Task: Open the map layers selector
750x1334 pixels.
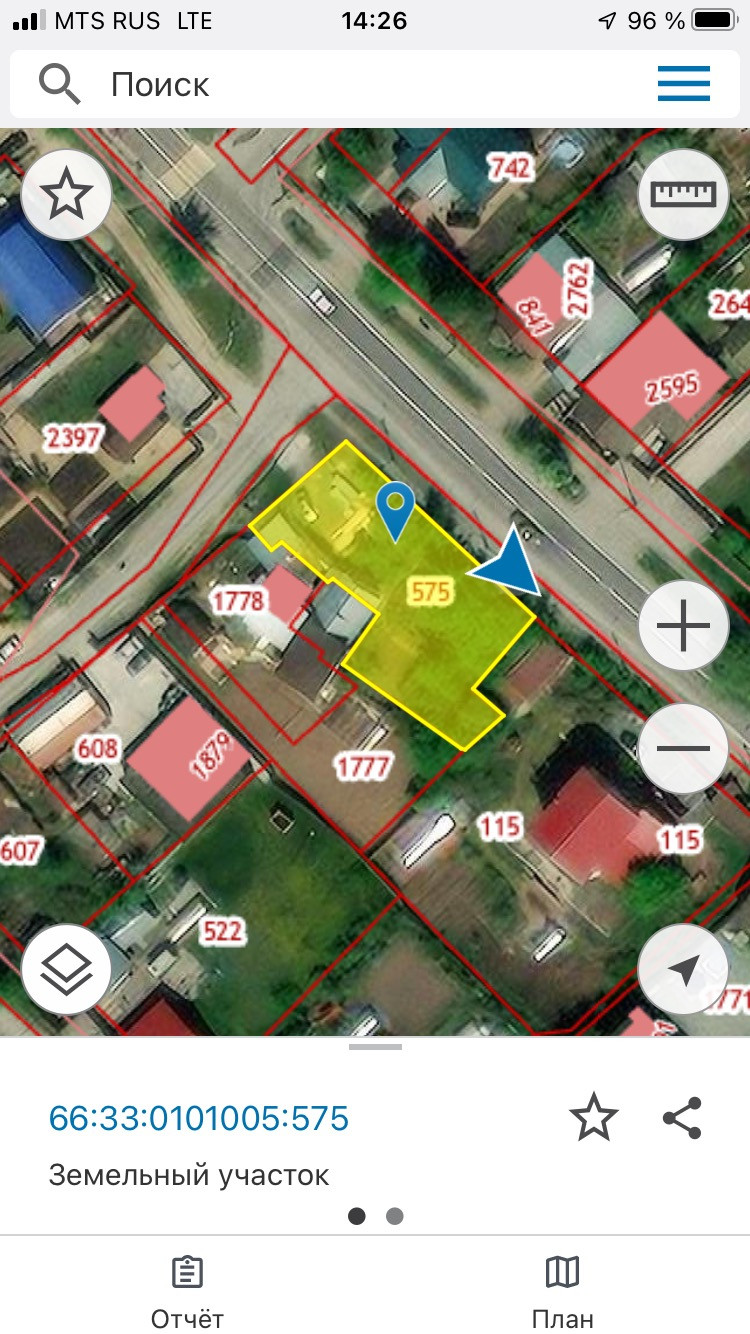Action: 66,970
